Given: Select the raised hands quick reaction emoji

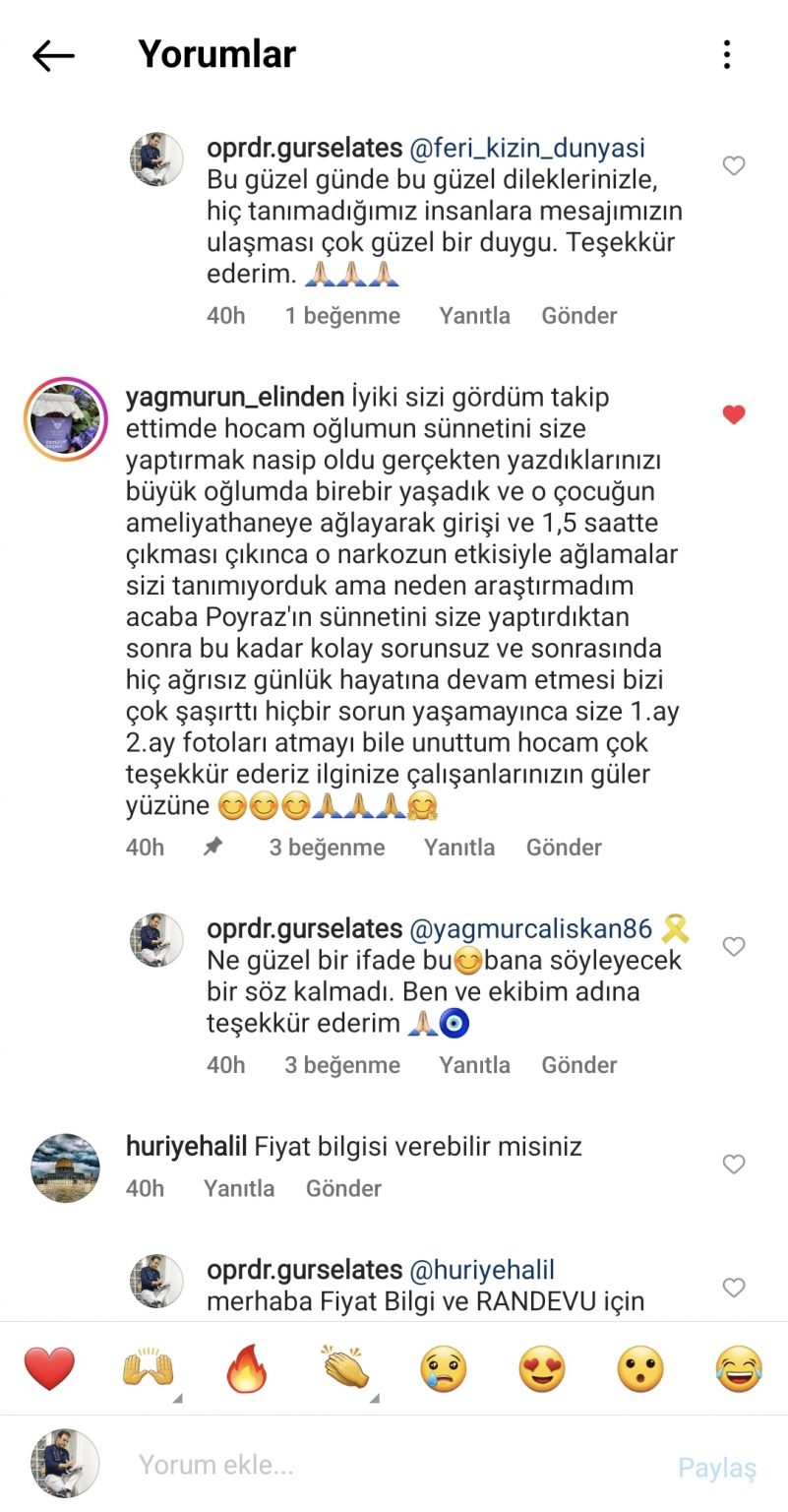Looking at the screenshot, I should click(148, 1367).
